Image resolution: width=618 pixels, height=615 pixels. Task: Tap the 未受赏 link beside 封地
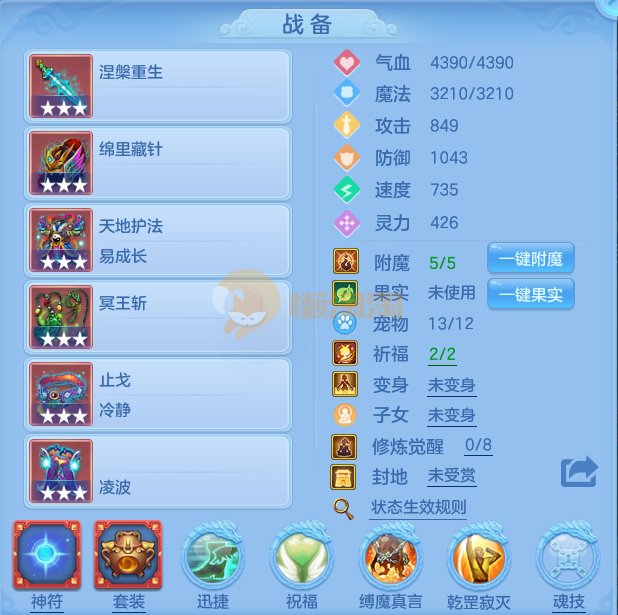[x=451, y=476]
